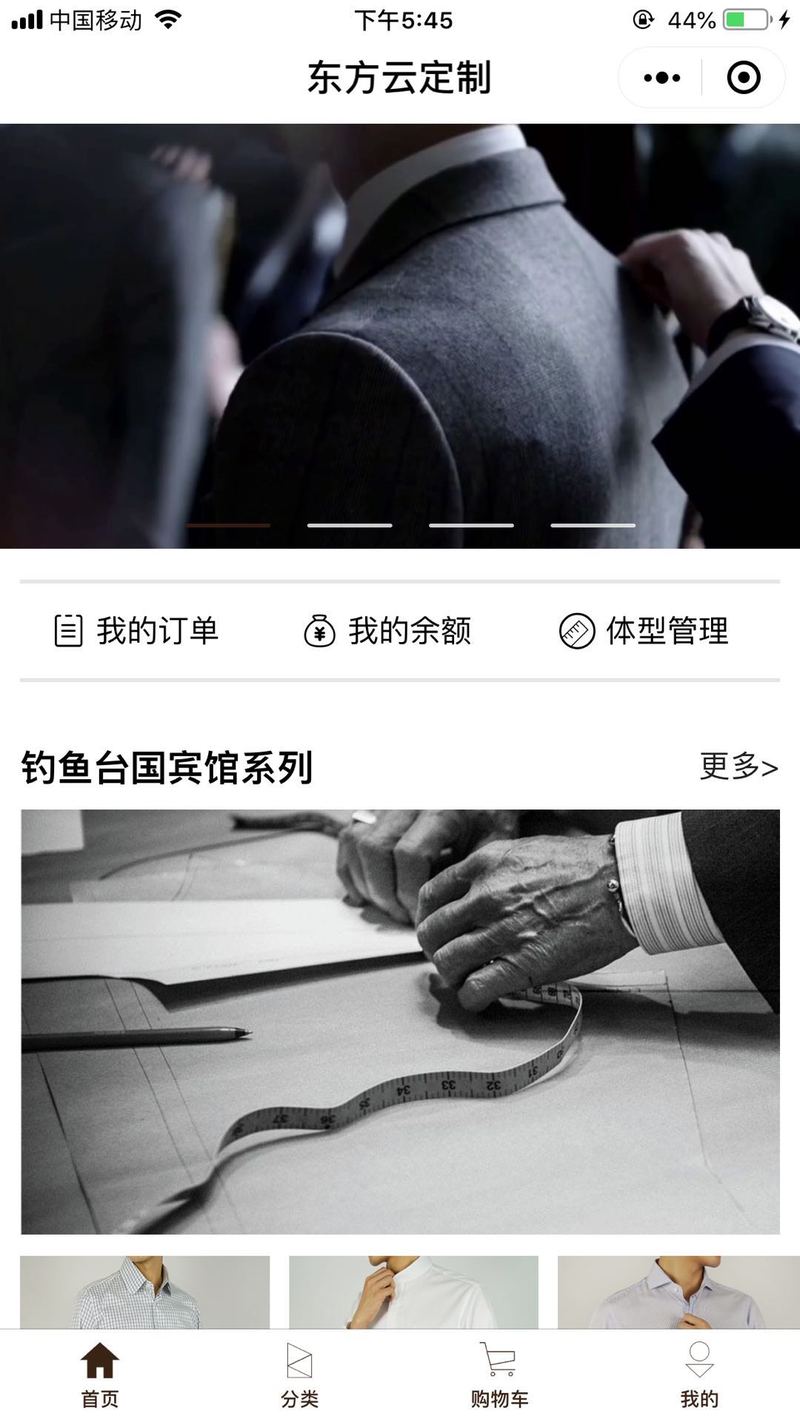
Task: Check 我的余额
Action: coord(387,631)
